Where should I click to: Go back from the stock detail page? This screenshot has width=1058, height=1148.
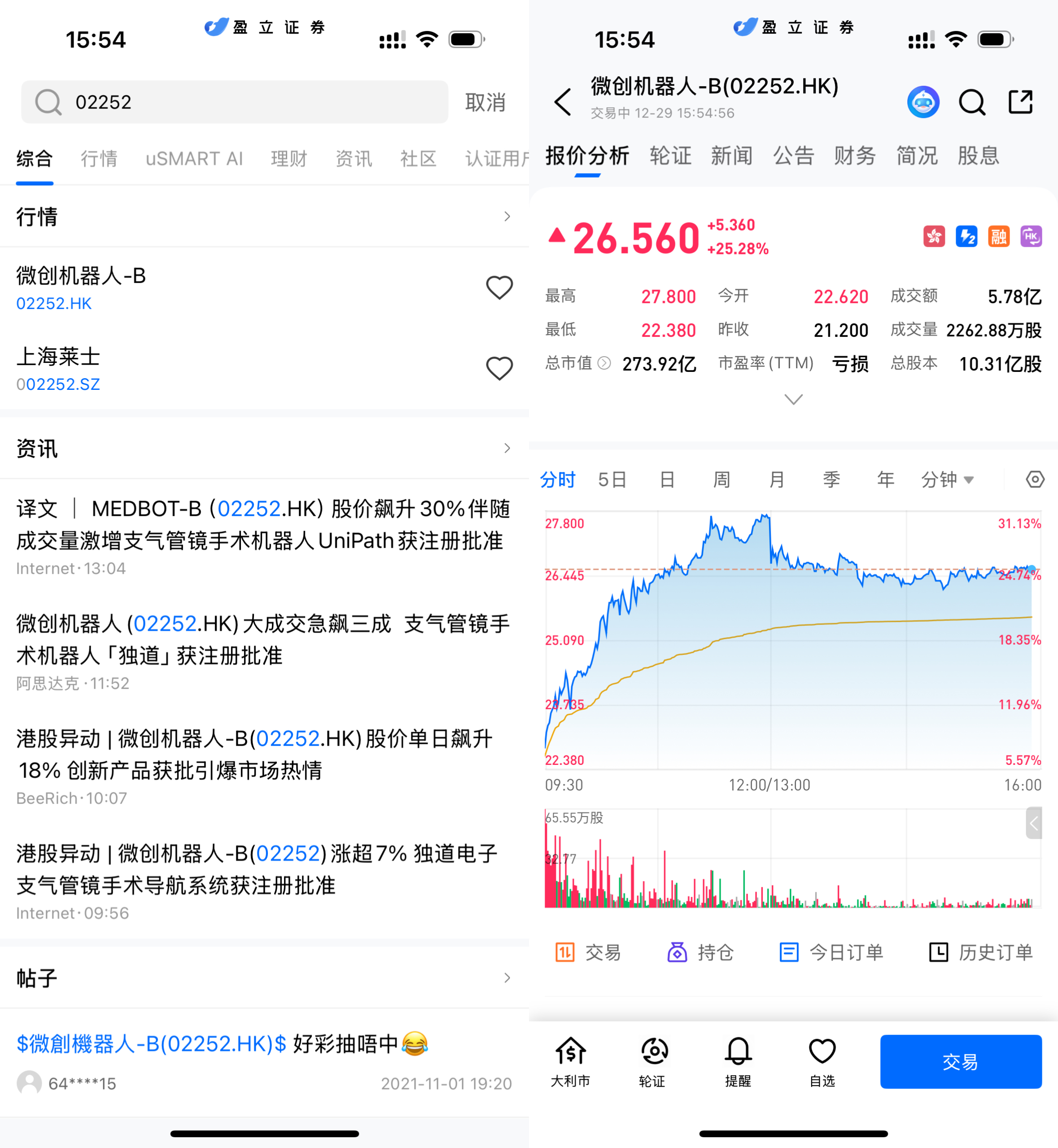coord(563,102)
